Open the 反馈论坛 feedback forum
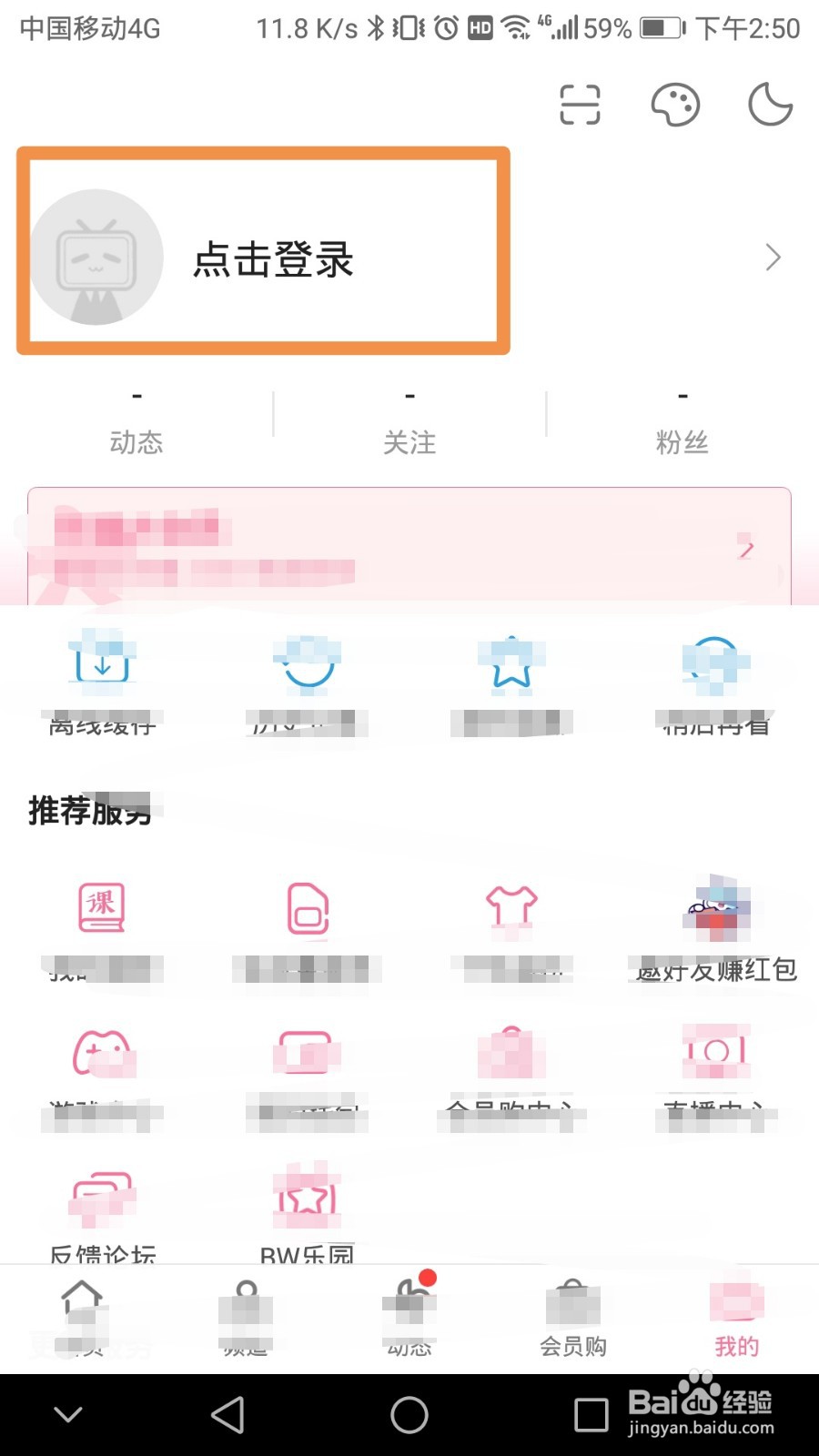 [100, 1215]
